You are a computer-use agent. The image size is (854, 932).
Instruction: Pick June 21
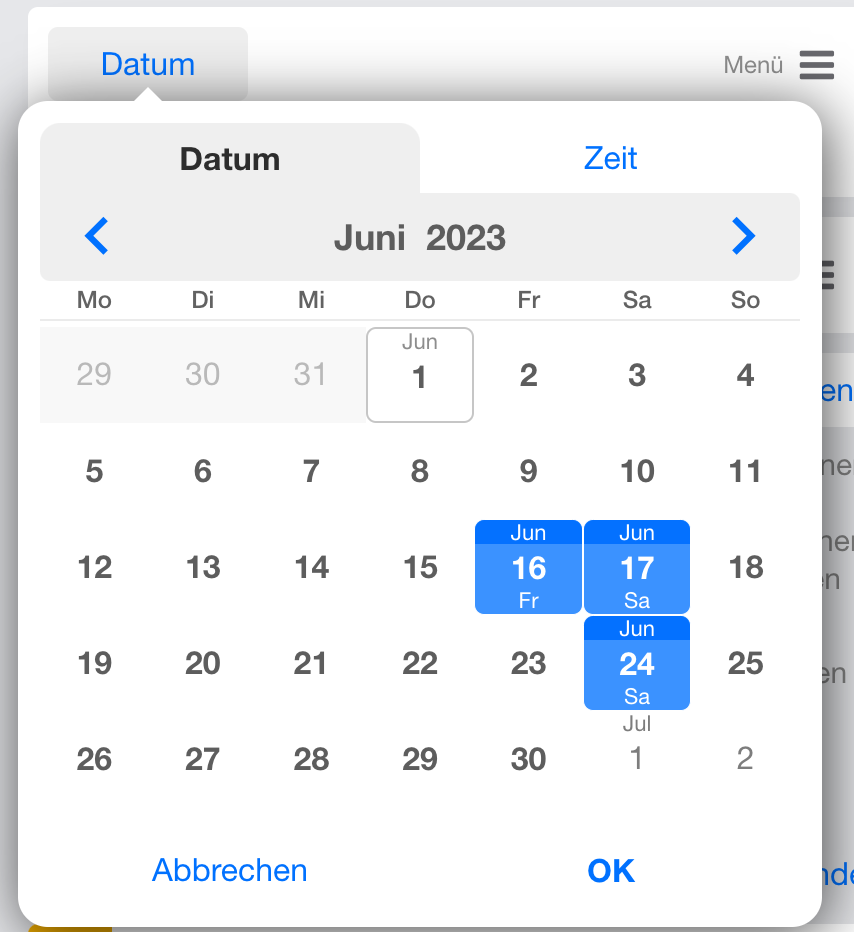pos(311,663)
